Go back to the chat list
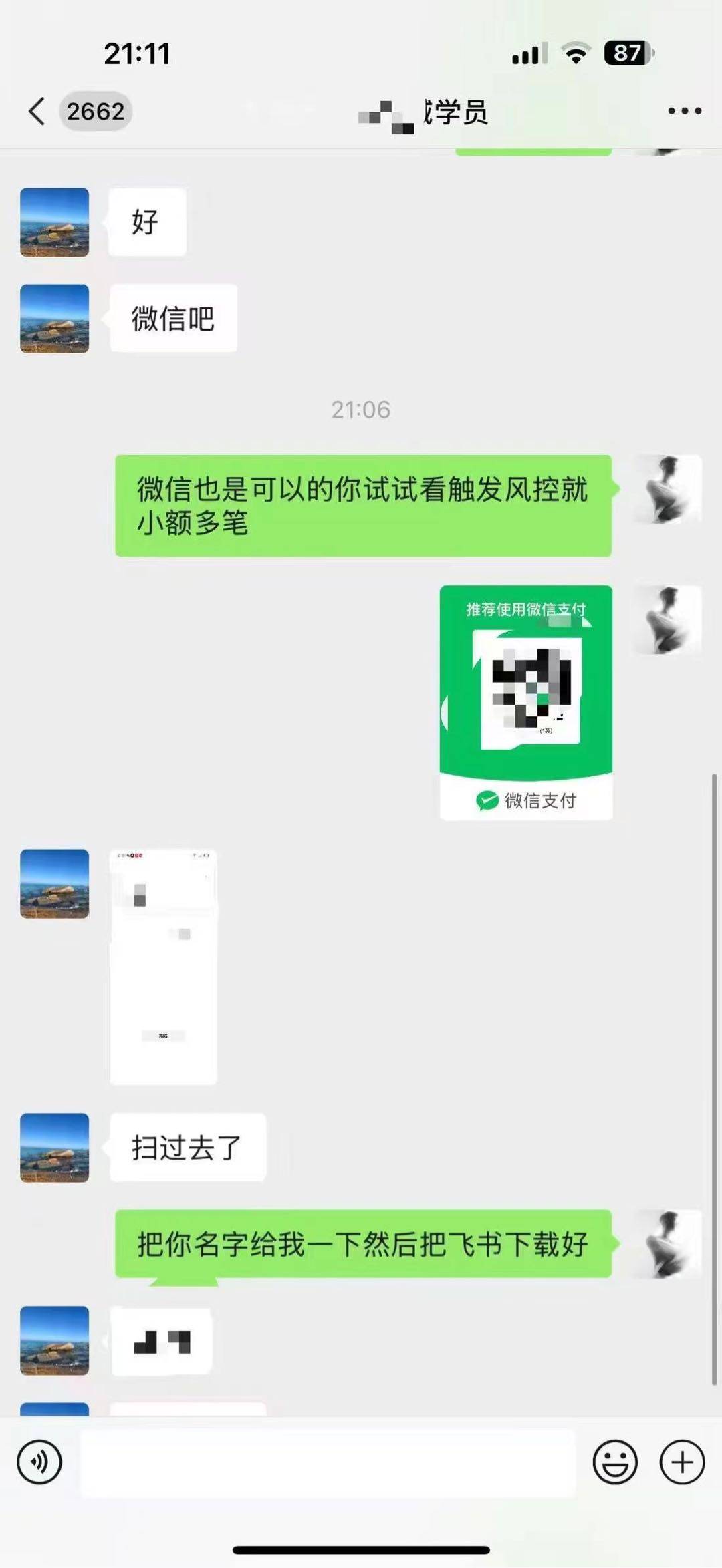The height and width of the screenshot is (1568, 722). coord(39,111)
